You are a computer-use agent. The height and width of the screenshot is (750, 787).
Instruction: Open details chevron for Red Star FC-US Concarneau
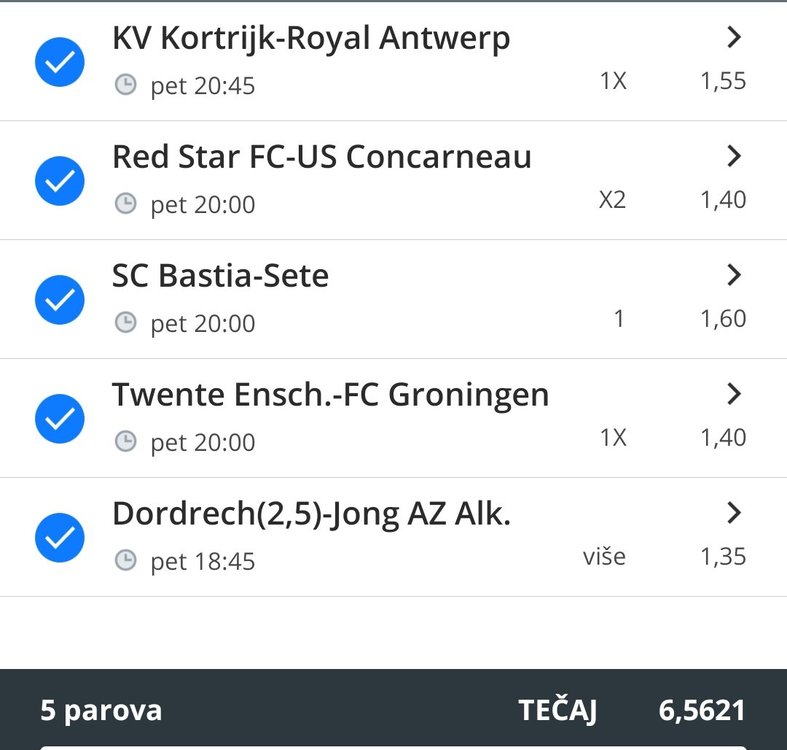[x=734, y=156]
